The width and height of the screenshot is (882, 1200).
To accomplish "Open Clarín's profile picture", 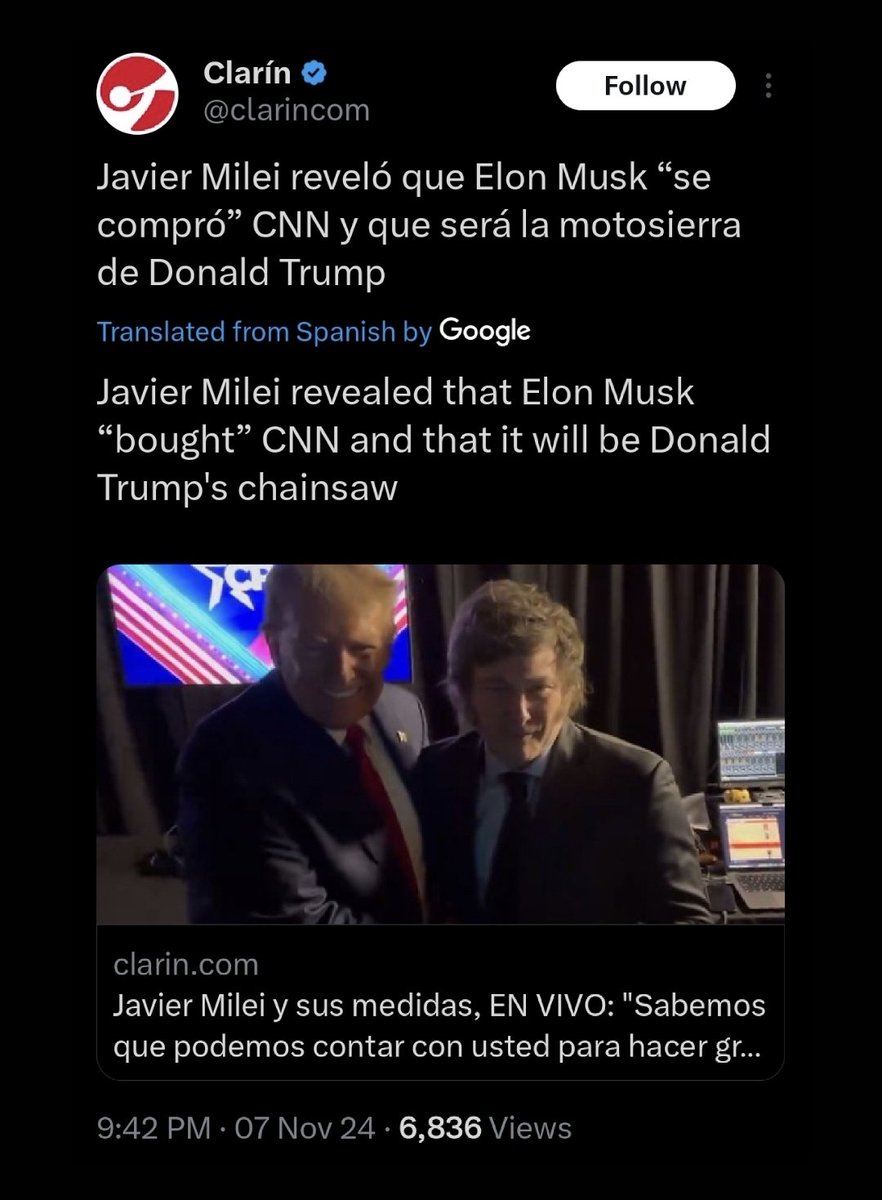I will coord(137,93).
